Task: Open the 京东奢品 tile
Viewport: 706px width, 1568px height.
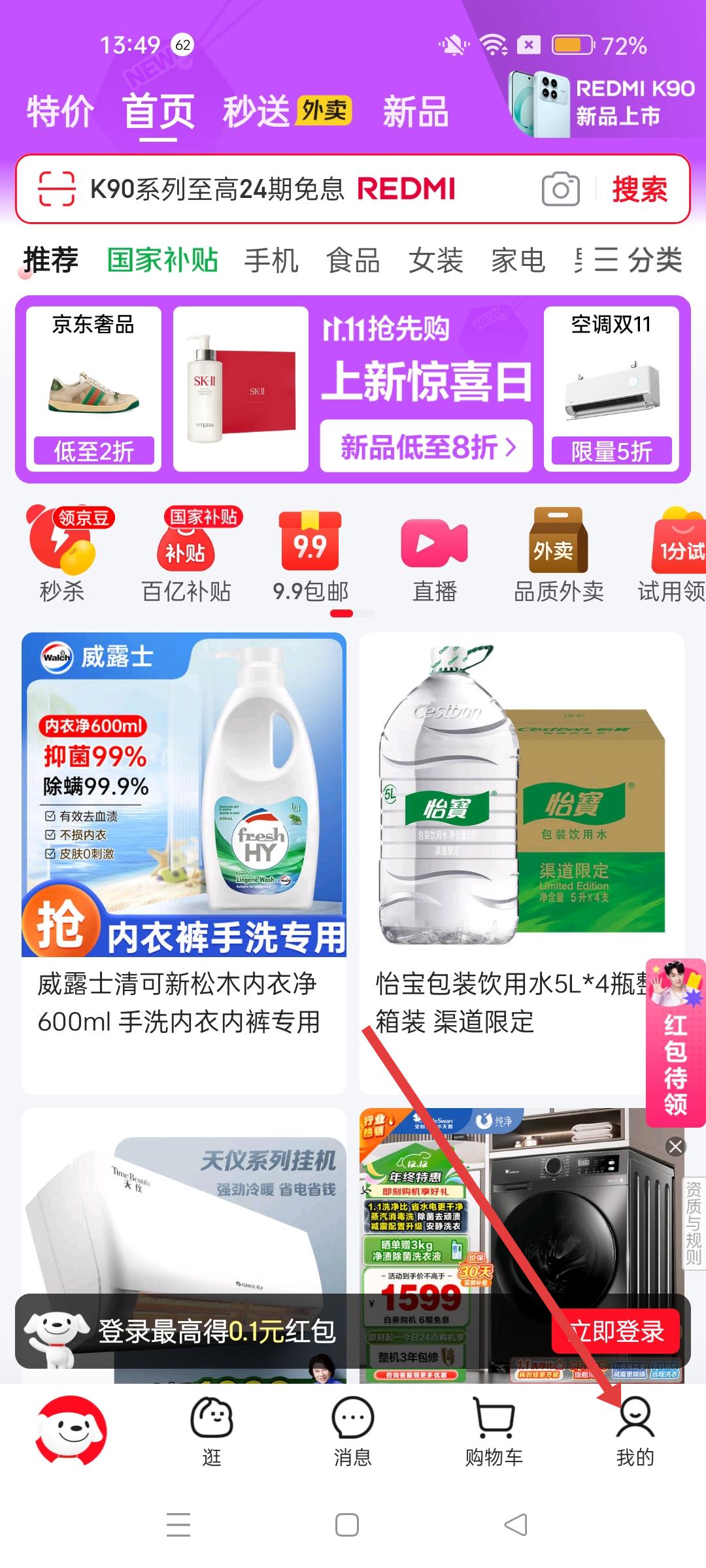Action: tap(93, 388)
